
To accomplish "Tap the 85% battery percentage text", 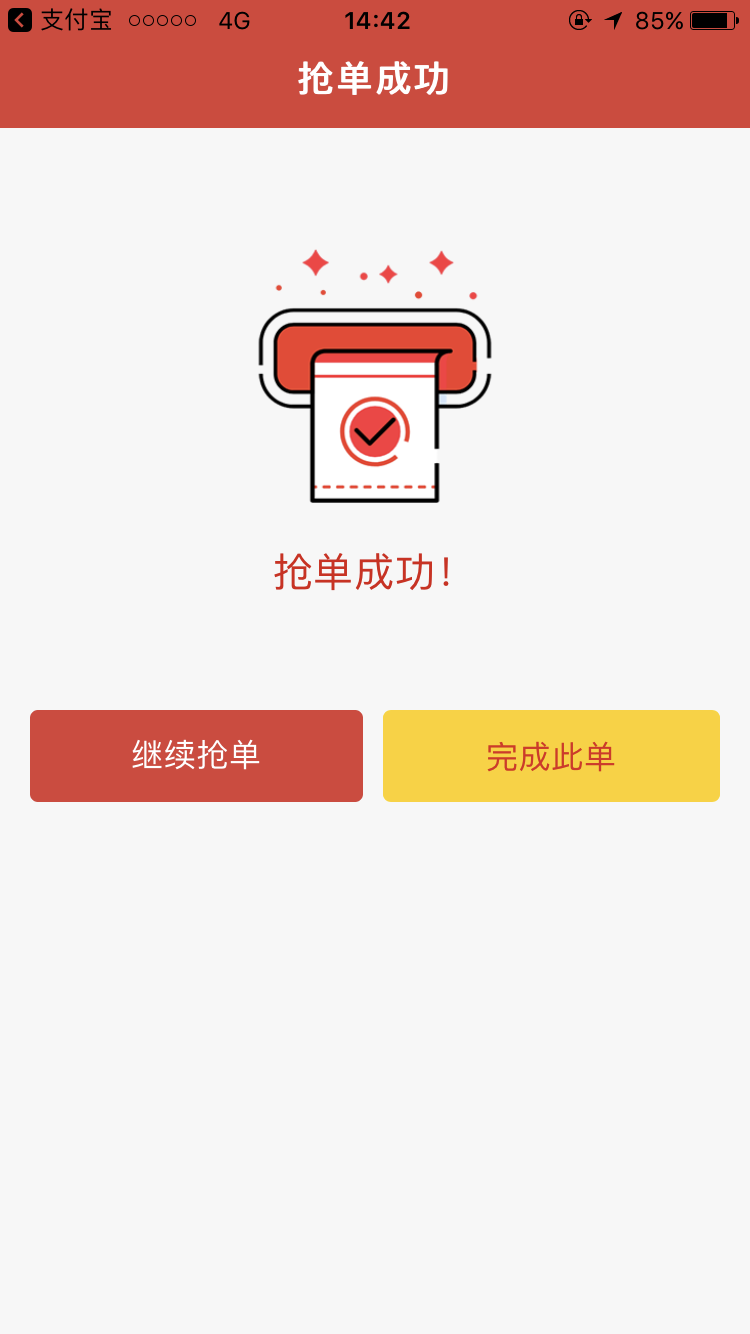I will [x=661, y=19].
